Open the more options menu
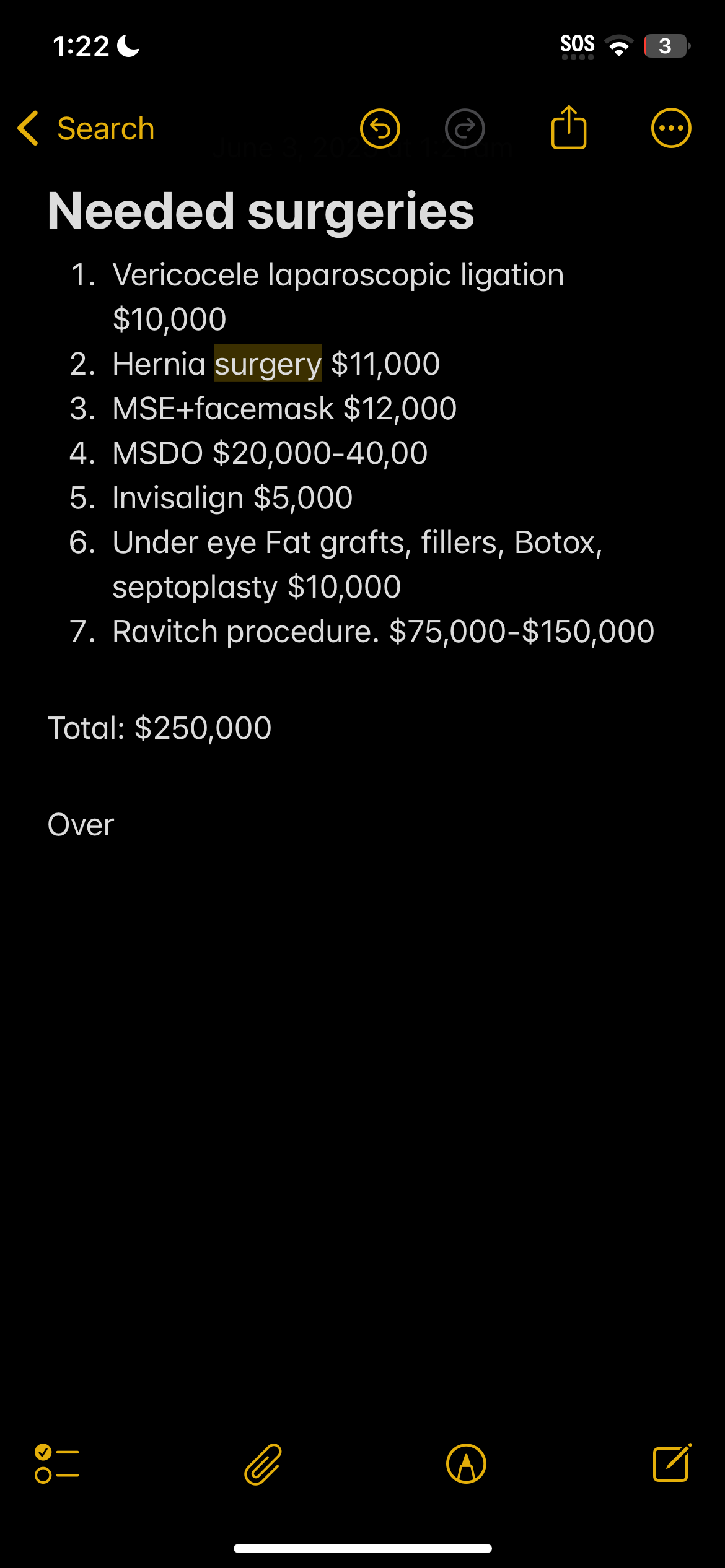 coord(671,129)
